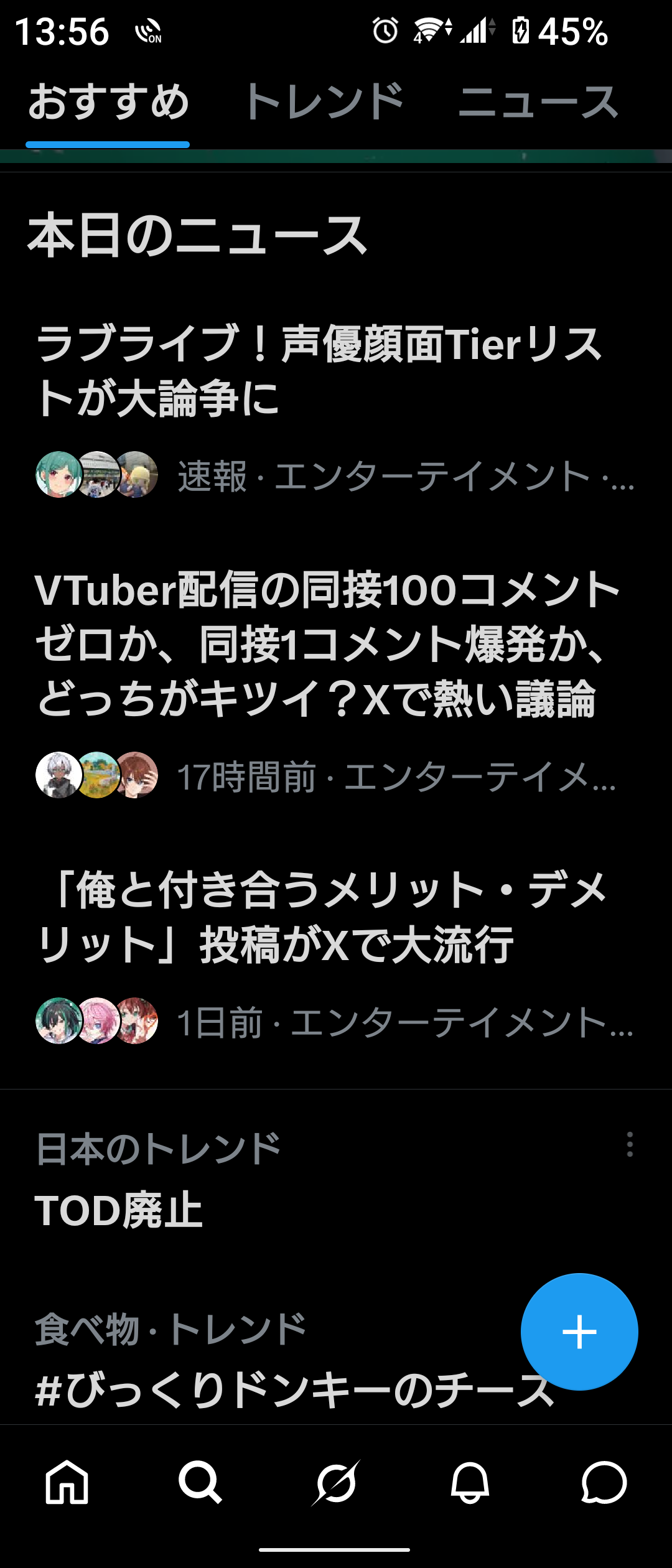Switch to the ニュース tab
672x1568 pixels.
click(x=538, y=103)
